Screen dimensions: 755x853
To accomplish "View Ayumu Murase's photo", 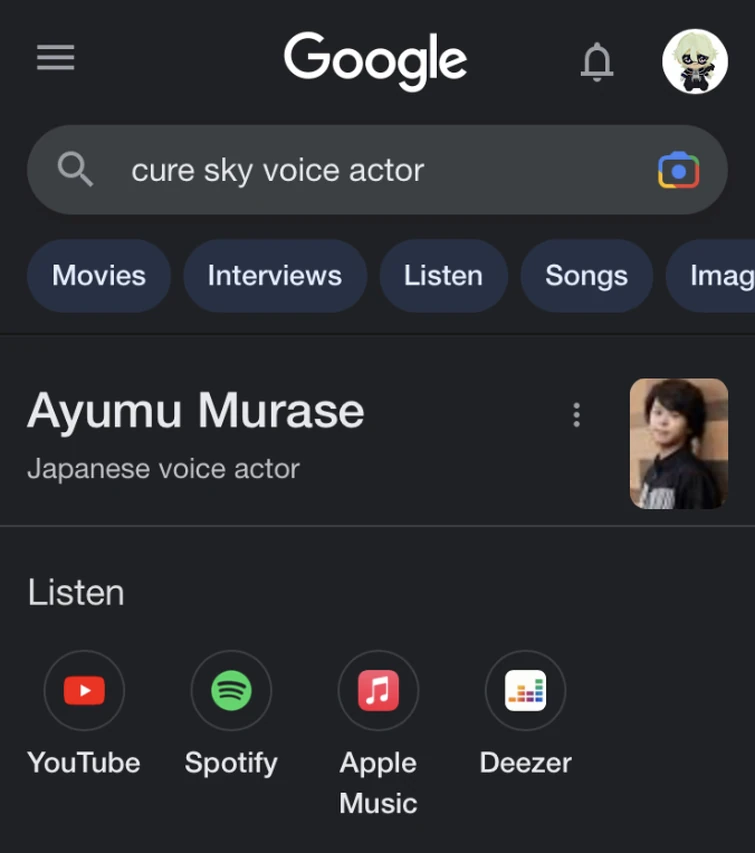I will click(678, 442).
